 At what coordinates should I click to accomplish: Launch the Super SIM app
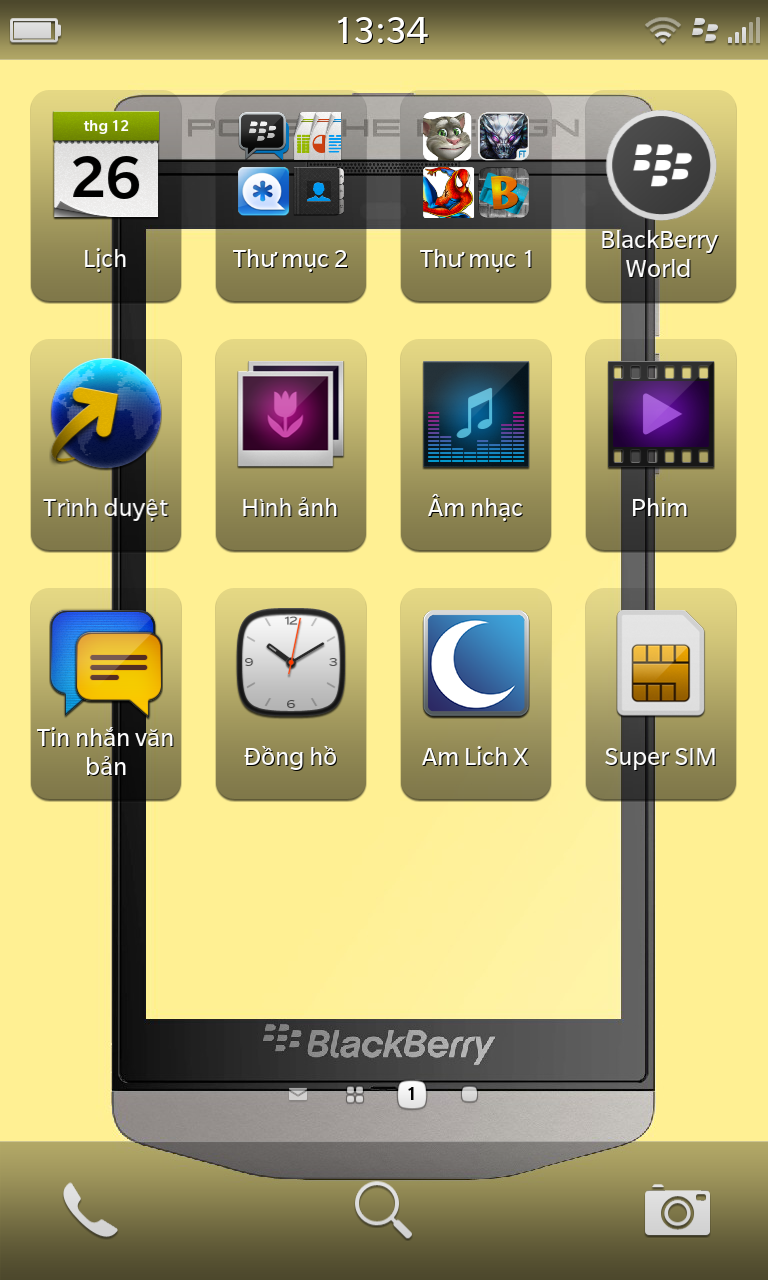(x=661, y=694)
